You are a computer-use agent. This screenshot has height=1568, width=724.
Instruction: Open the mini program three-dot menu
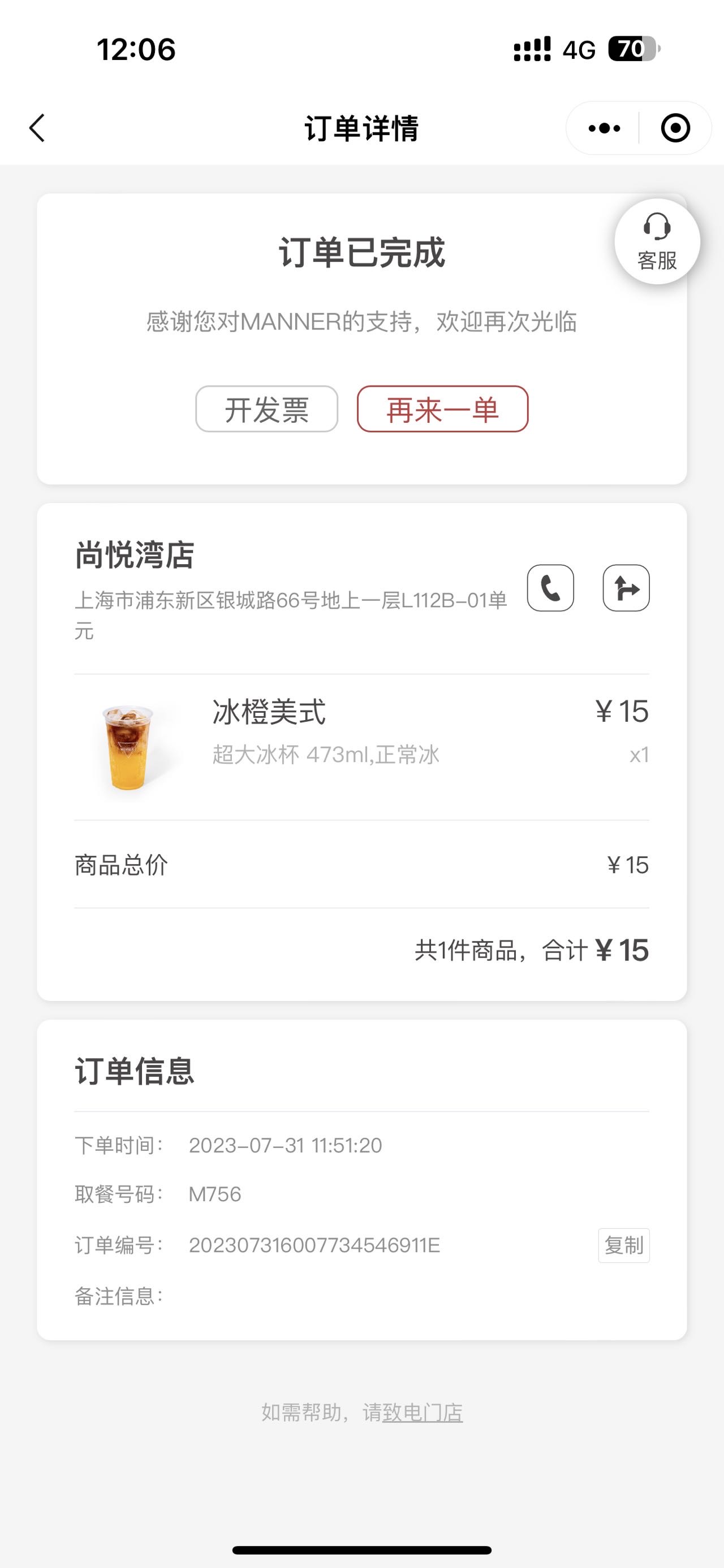[x=604, y=128]
